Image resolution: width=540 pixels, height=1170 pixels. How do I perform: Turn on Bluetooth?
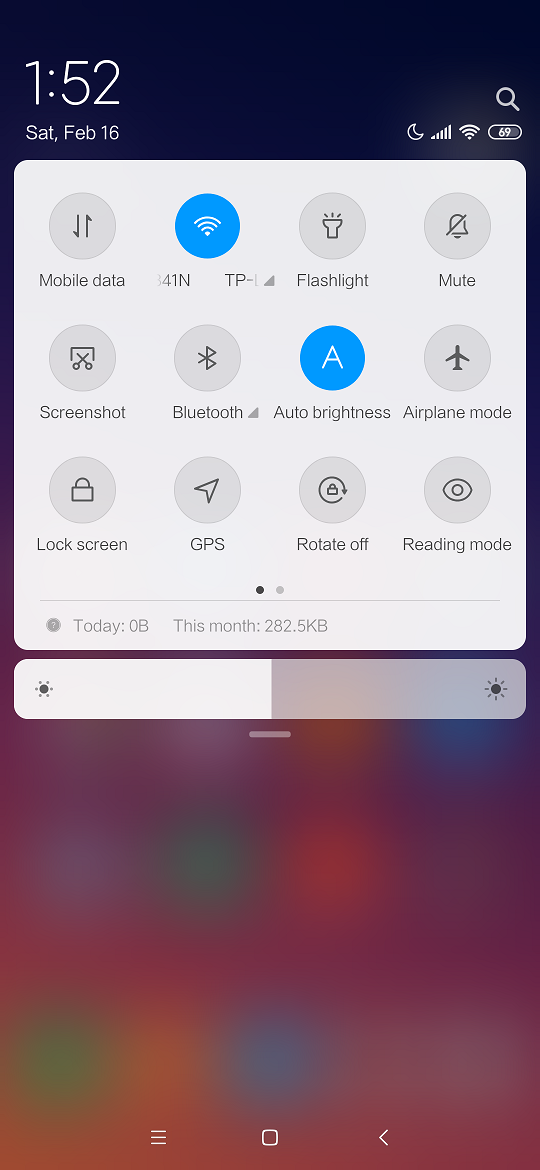(207, 358)
